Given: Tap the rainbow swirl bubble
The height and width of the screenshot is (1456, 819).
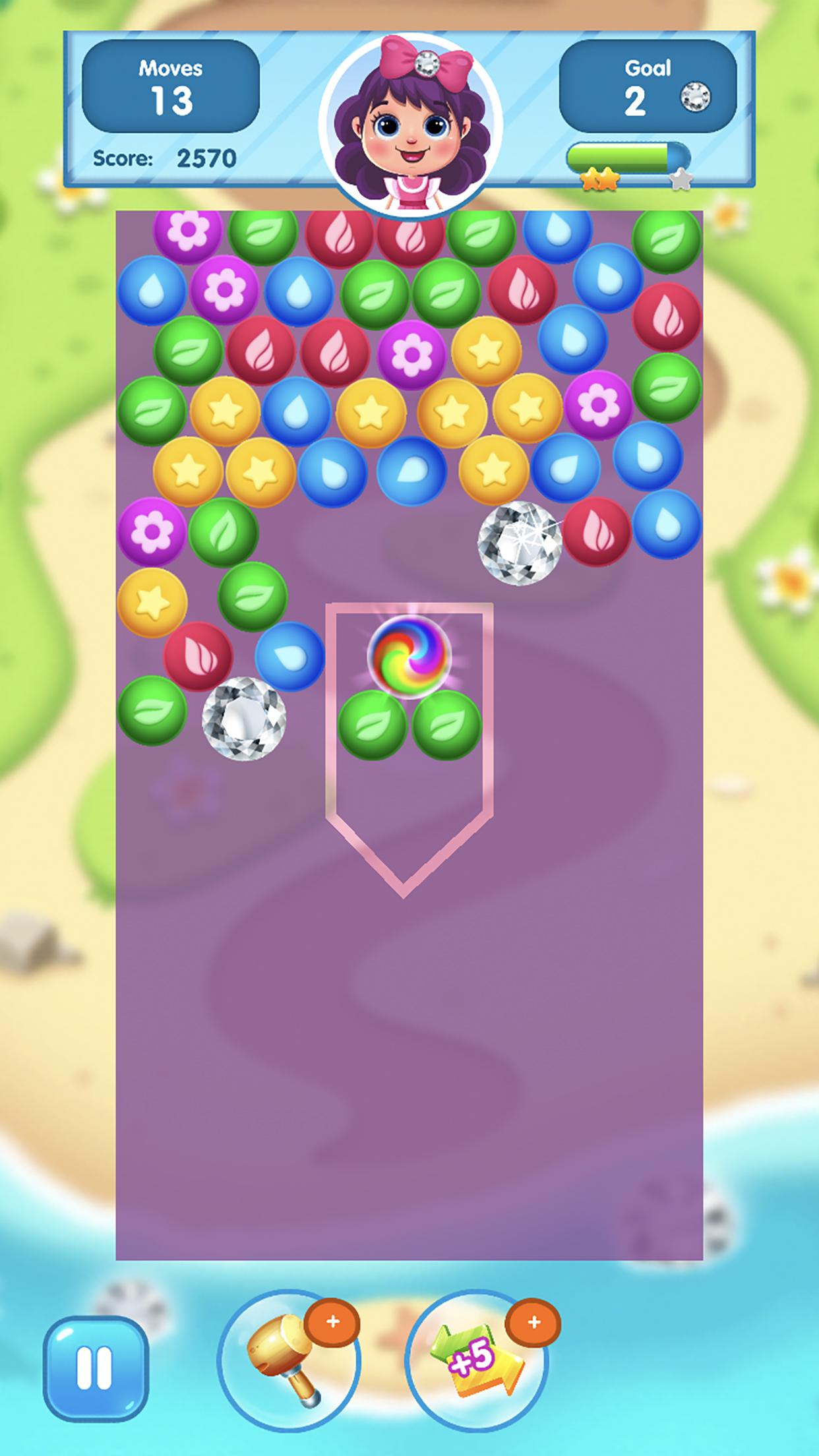Looking at the screenshot, I should (409, 656).
